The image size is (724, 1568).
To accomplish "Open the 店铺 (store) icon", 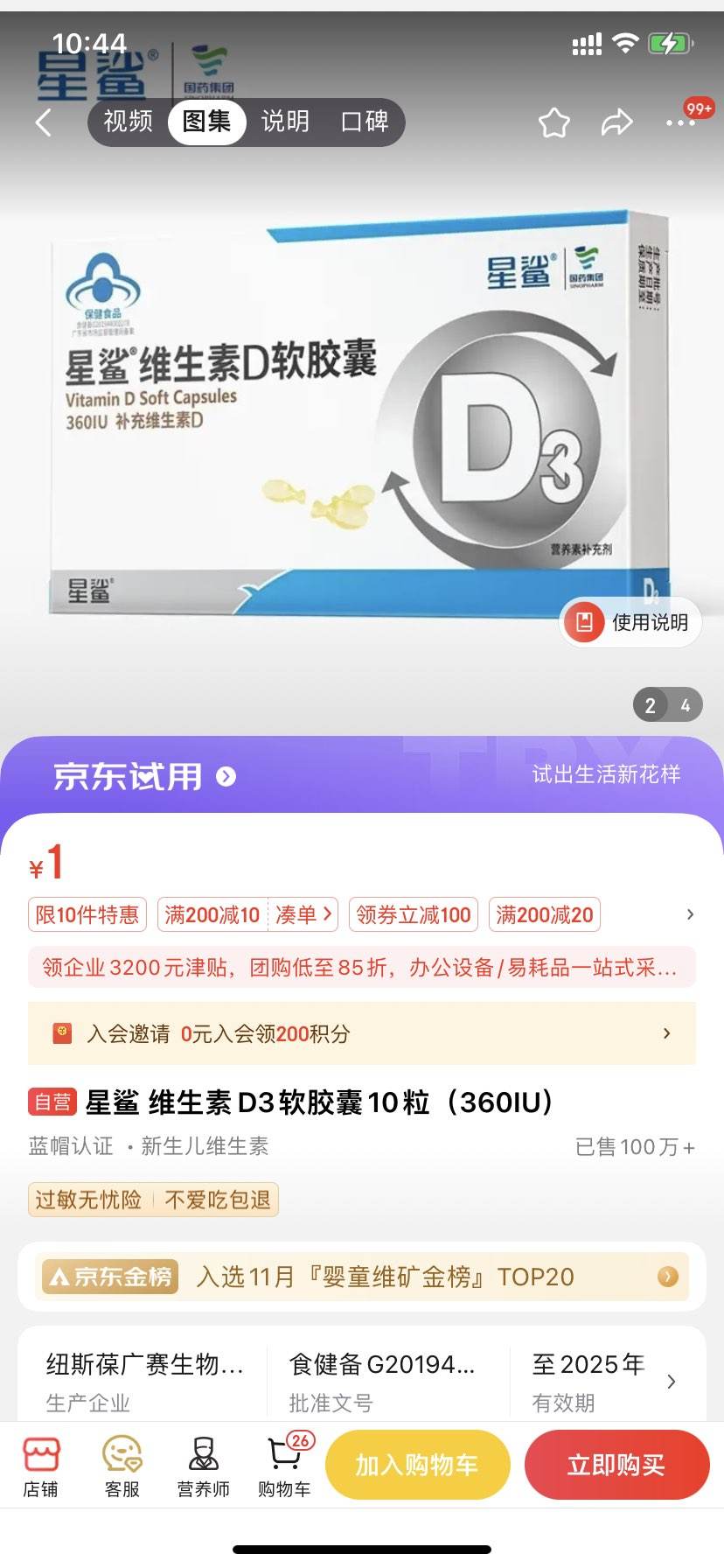I will pyautogui.click(x=41, y=1465).
